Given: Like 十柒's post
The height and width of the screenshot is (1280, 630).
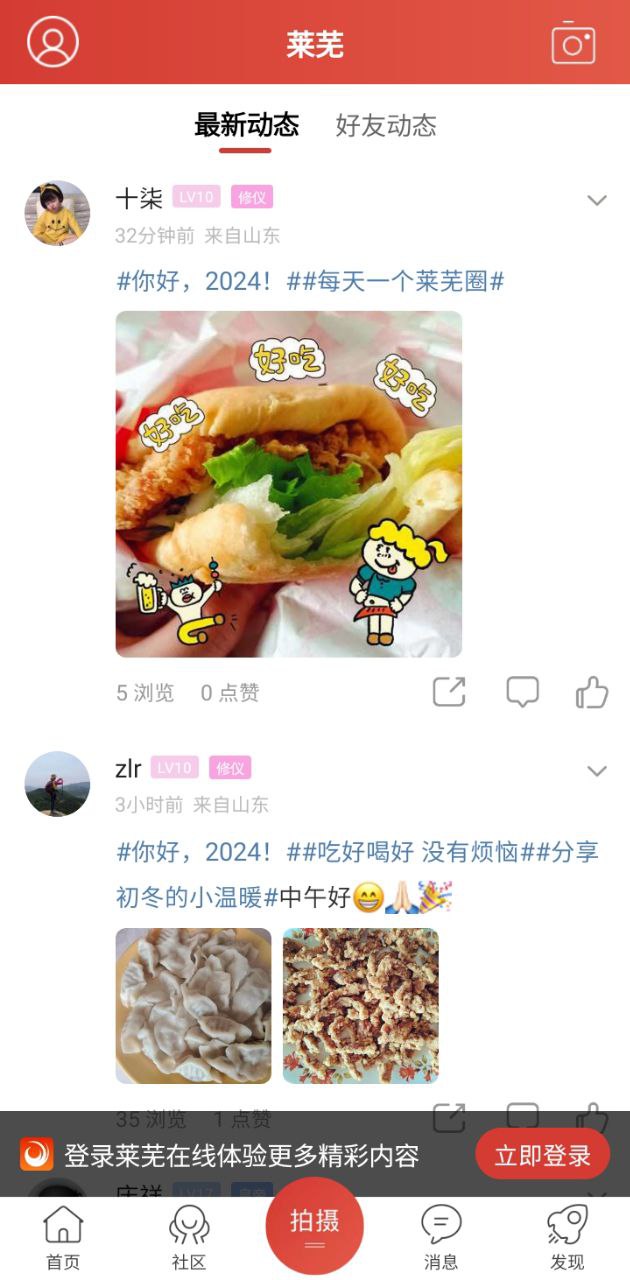Looking at the screenshot, I should (x=592, y=692).
